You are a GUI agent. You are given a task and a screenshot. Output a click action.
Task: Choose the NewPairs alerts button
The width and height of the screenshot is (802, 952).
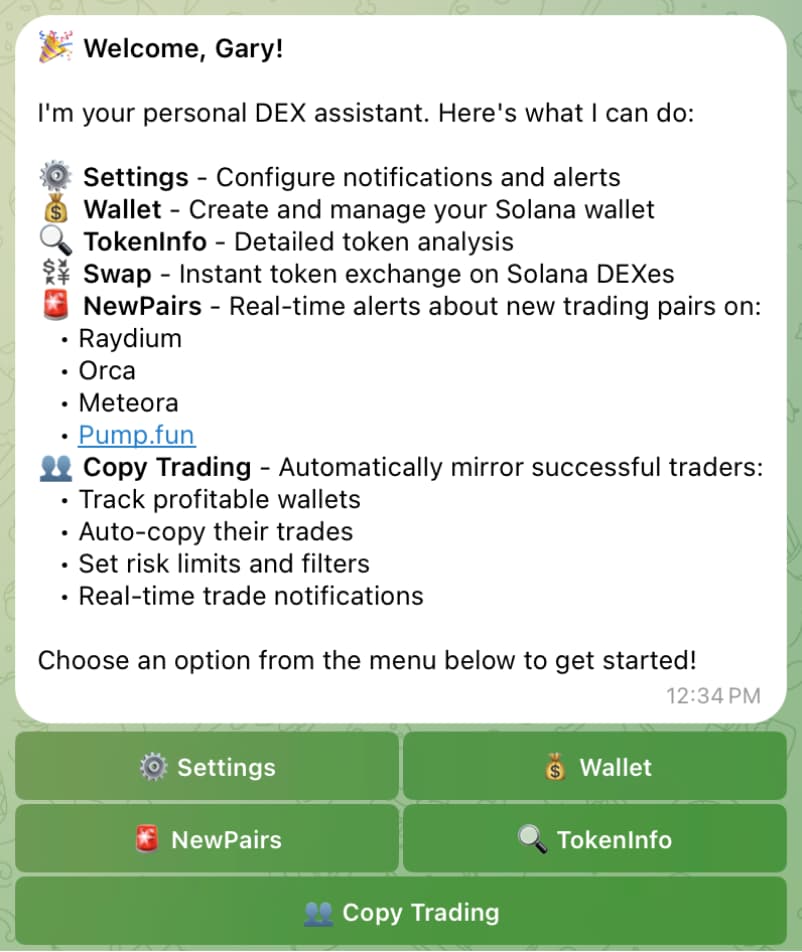[x=207, y=839]
